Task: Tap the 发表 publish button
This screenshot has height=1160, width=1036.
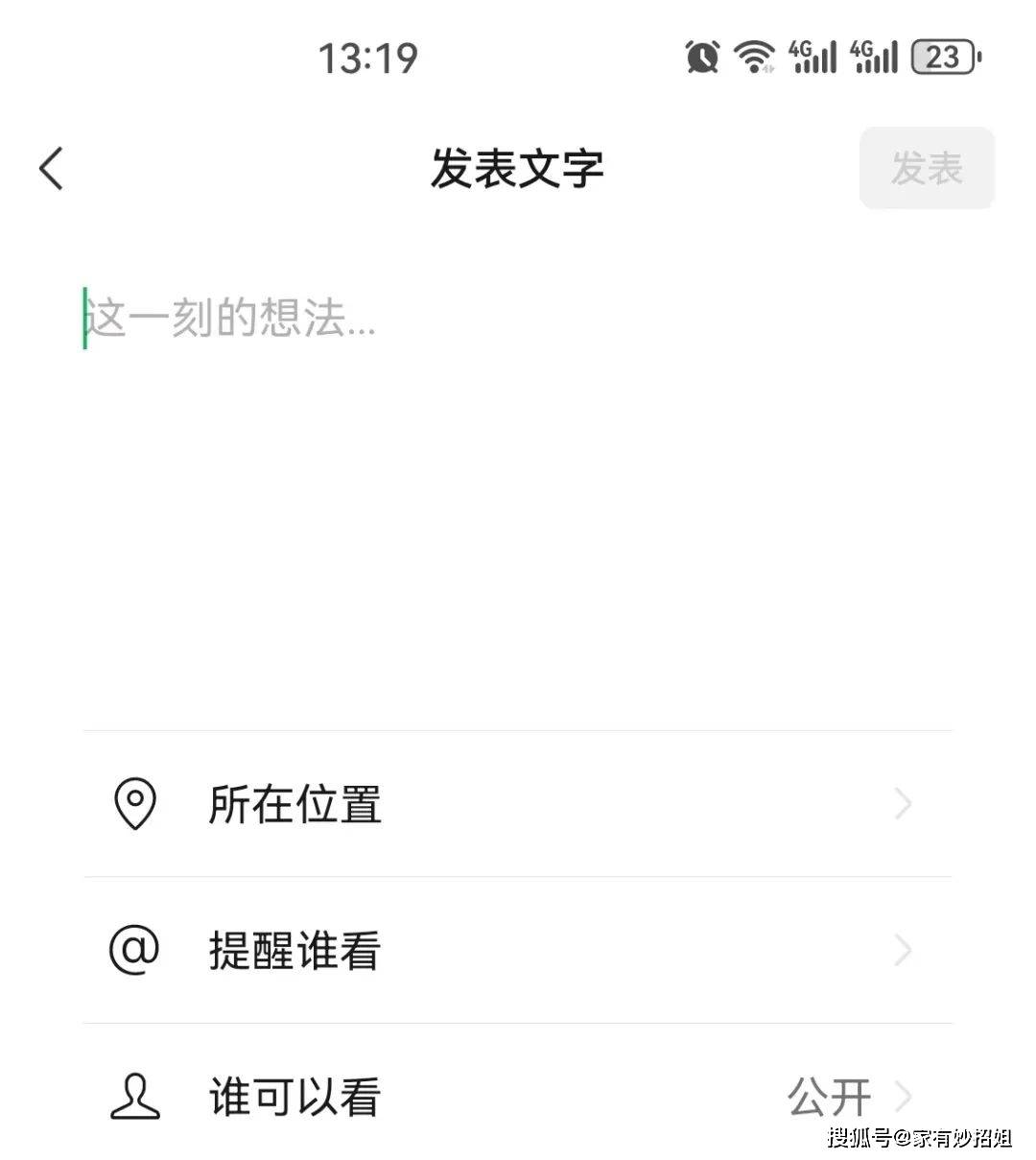Action: click(x=926, y=169)
